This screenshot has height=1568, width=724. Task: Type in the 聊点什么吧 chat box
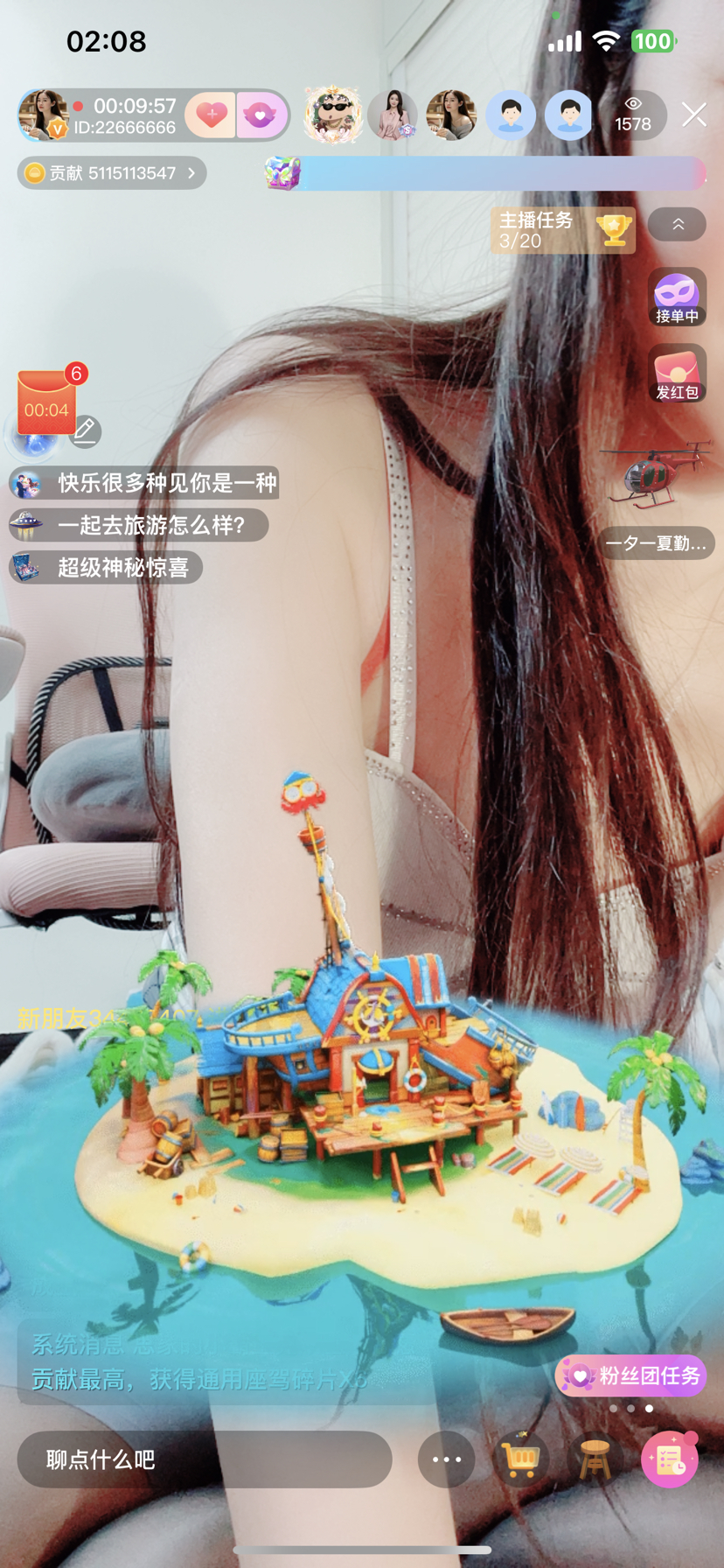pyautogui.click(x=204, y=1459)
